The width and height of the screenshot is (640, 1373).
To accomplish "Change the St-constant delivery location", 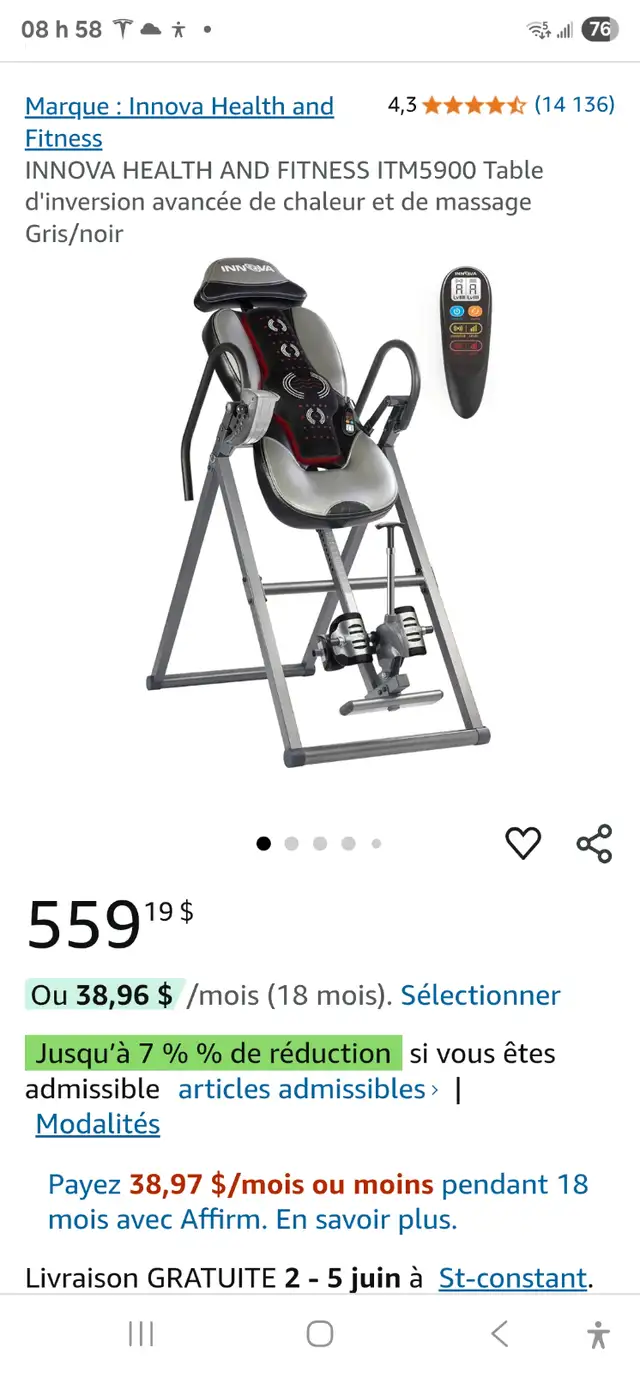I will 513,1278.
